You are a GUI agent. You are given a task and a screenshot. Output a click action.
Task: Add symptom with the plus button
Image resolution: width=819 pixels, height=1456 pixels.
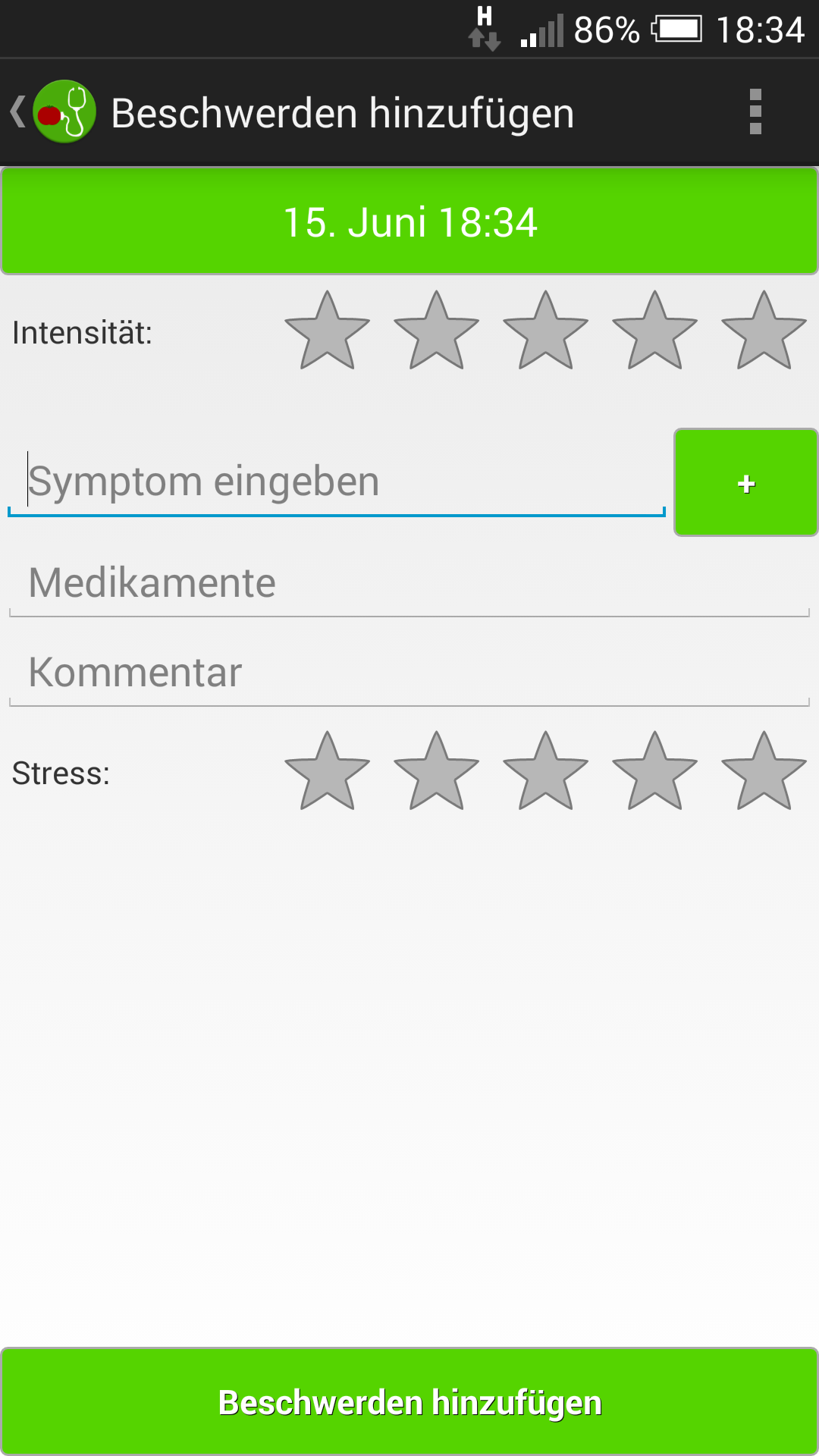[x=746, y=482]
